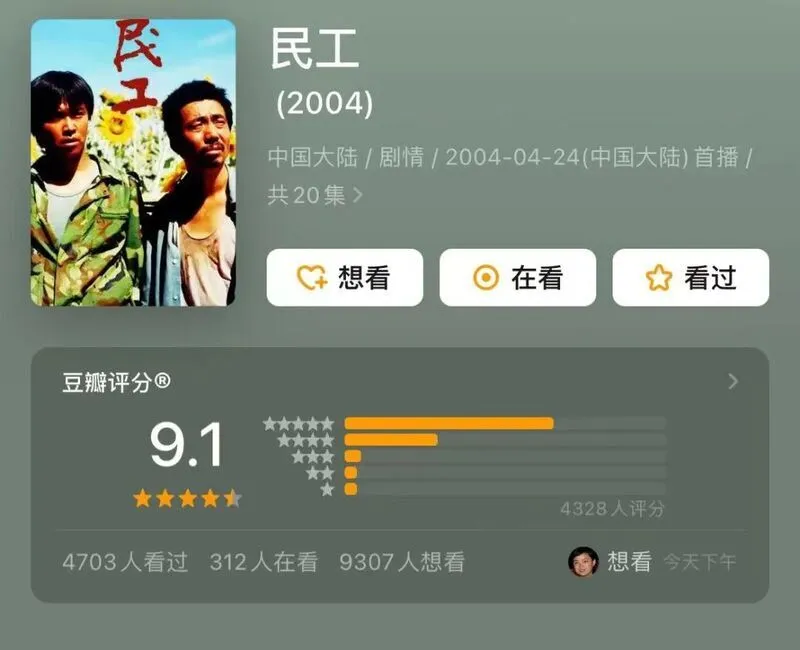Mark the show as 在看
The image size is (800, 650).
pos(517,278)
